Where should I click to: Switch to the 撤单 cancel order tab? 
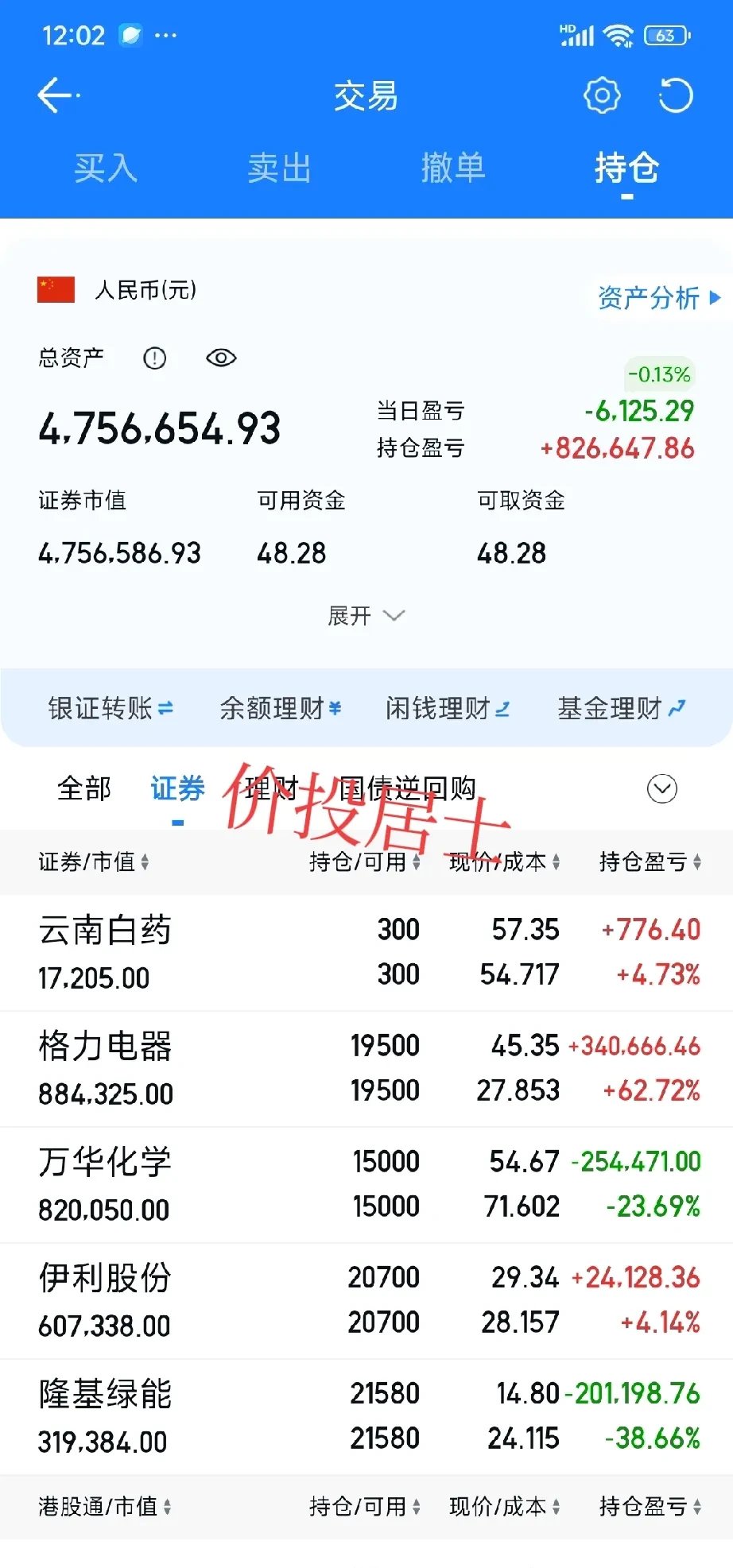tap(452, 168)
